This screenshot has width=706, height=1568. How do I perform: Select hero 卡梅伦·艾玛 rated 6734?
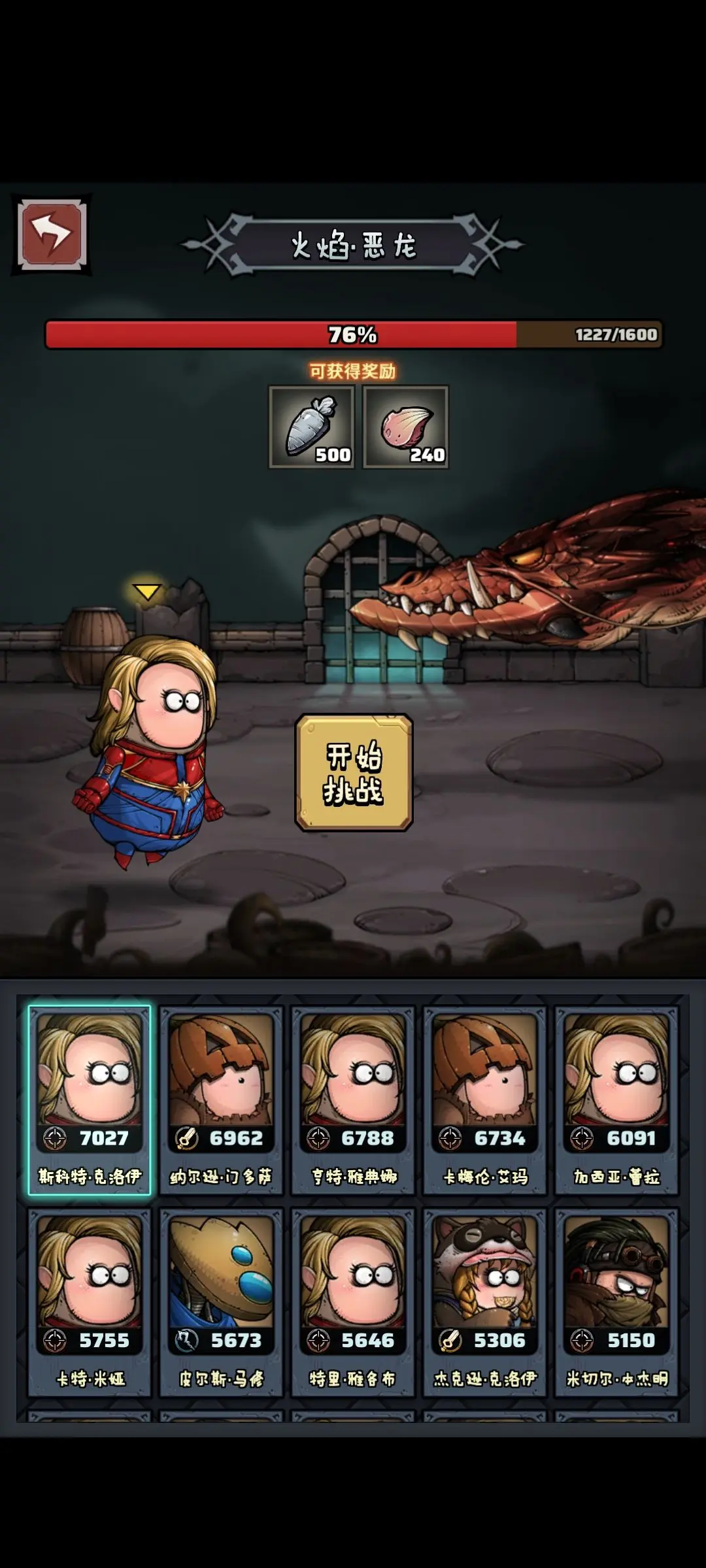click(485, 1100)
